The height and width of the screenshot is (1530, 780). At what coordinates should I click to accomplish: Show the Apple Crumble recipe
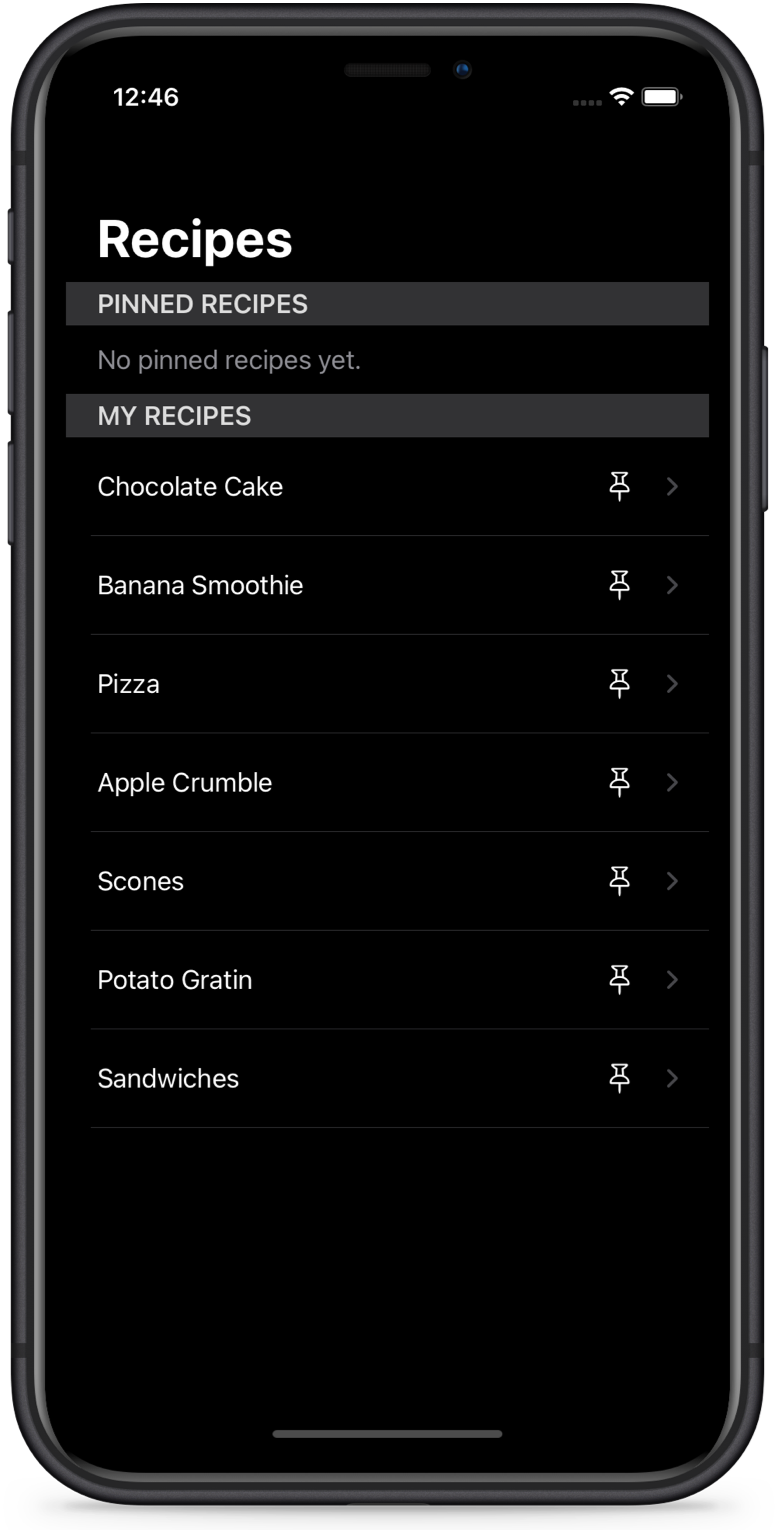tap(185, 782)
